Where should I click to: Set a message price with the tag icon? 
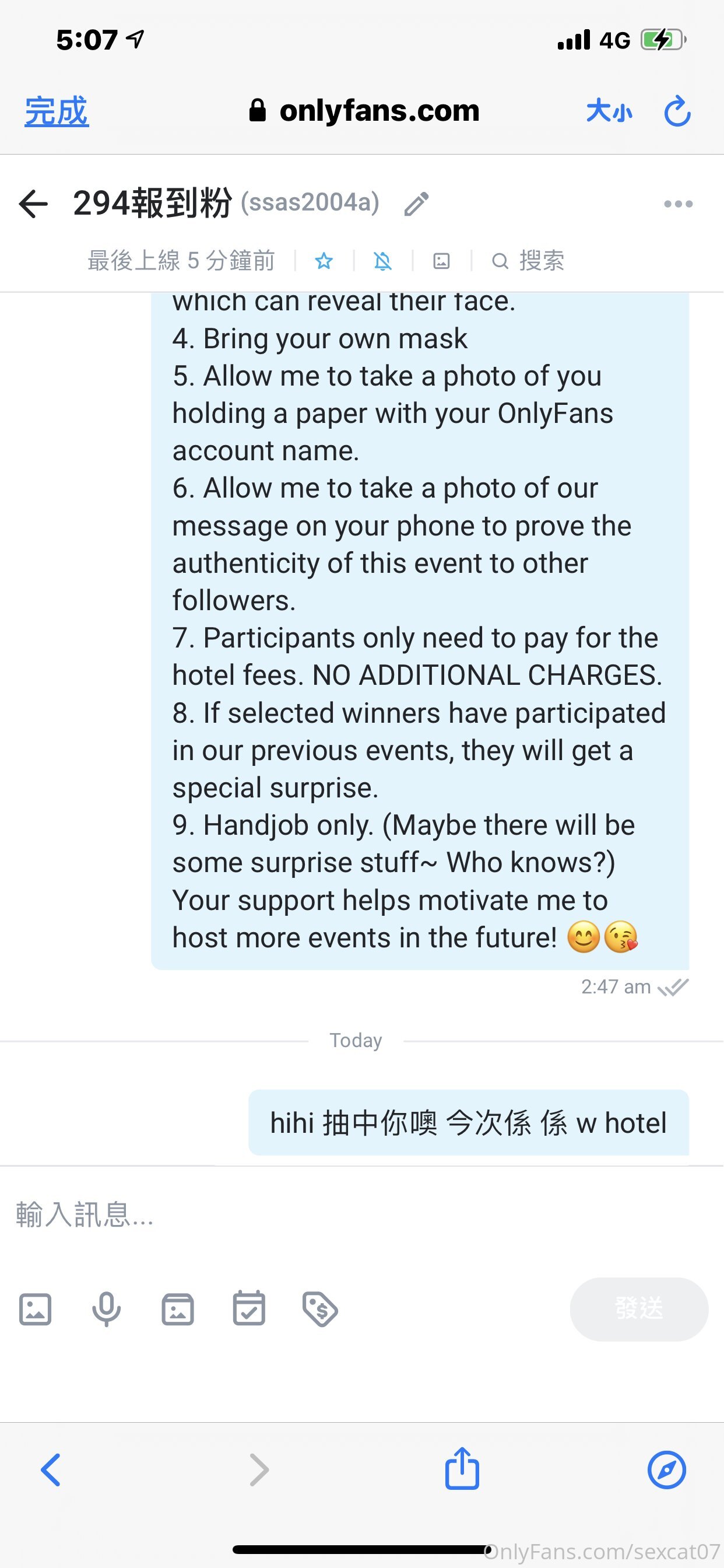point(320,1310)
